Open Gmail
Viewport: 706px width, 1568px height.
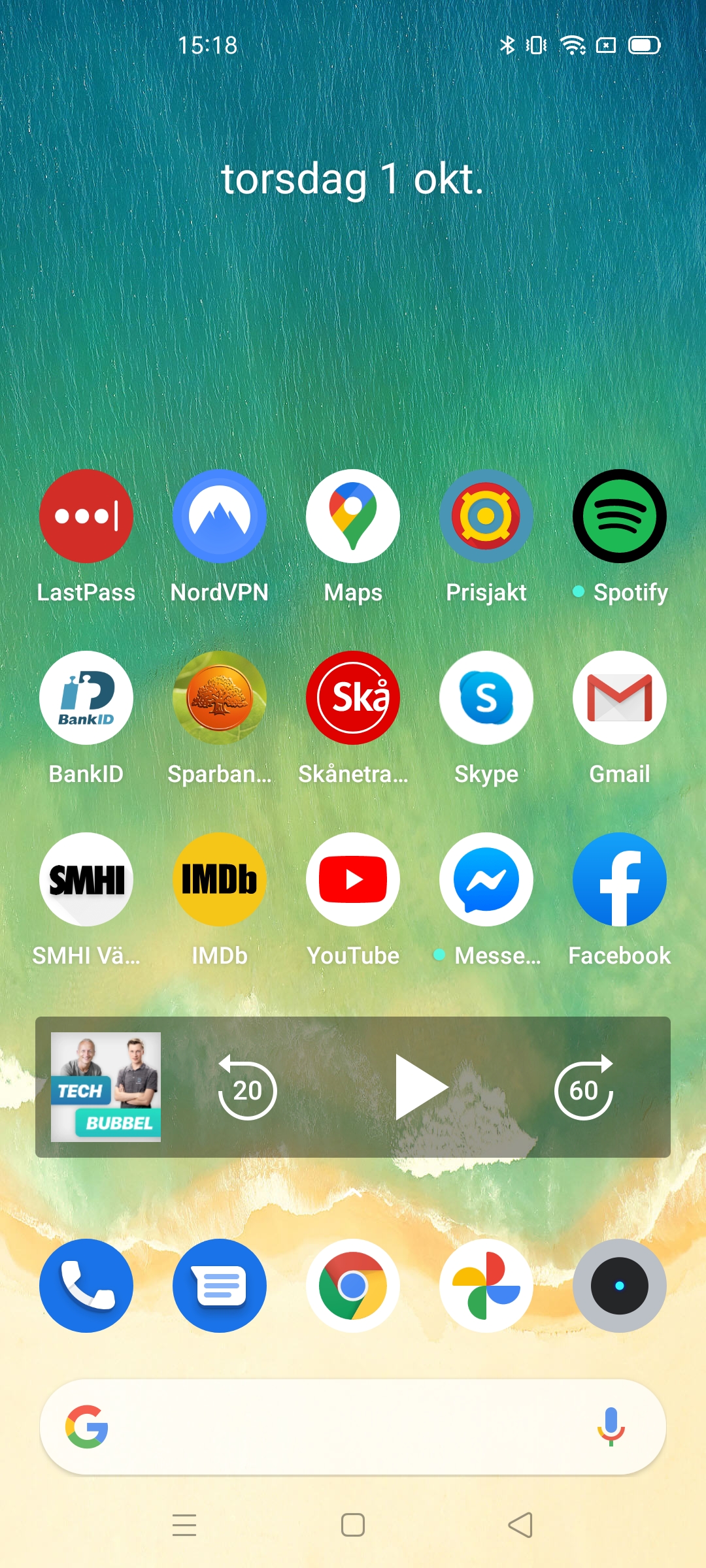point(620,698)
